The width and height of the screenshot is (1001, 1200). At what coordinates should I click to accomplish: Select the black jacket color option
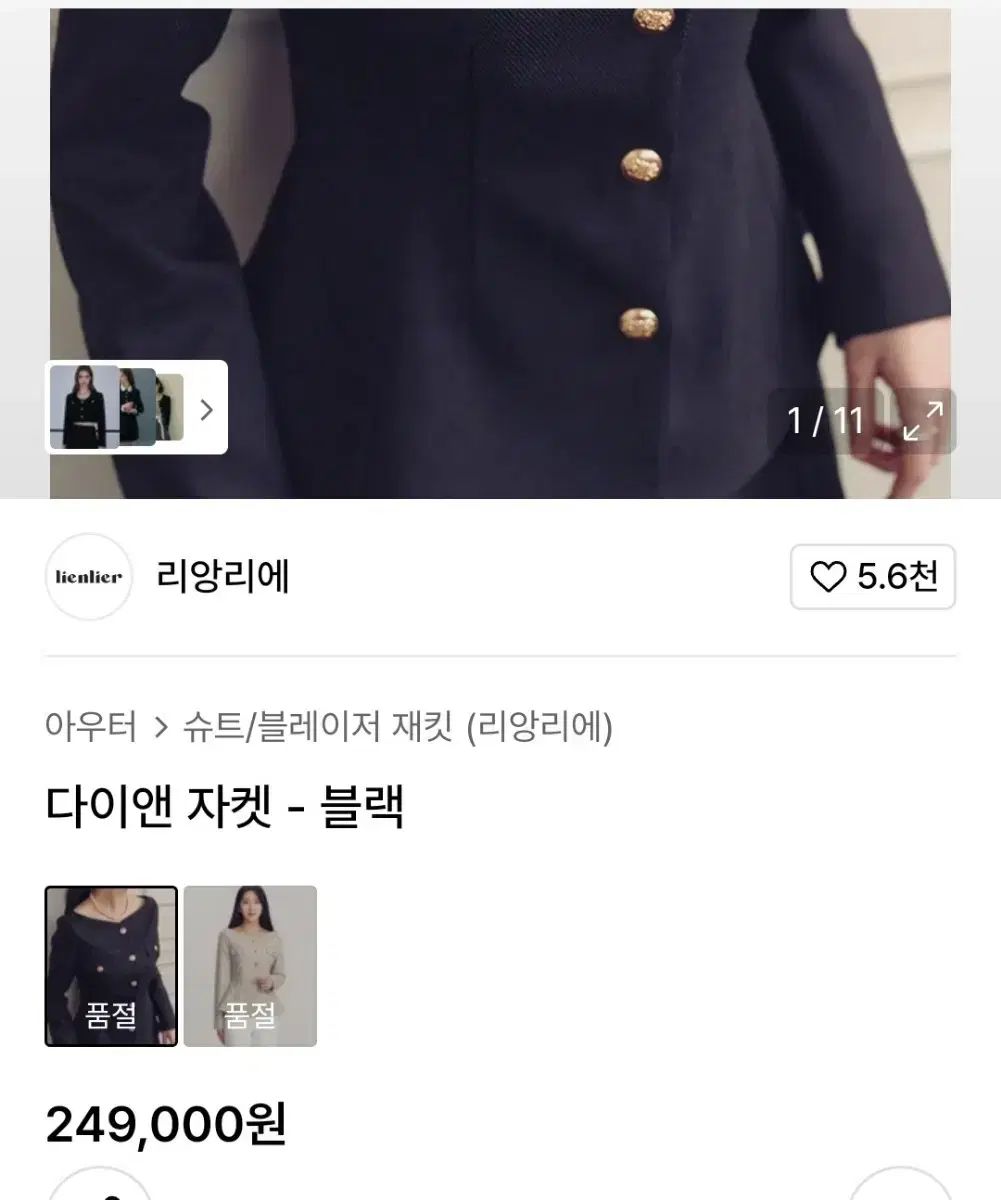111,966
